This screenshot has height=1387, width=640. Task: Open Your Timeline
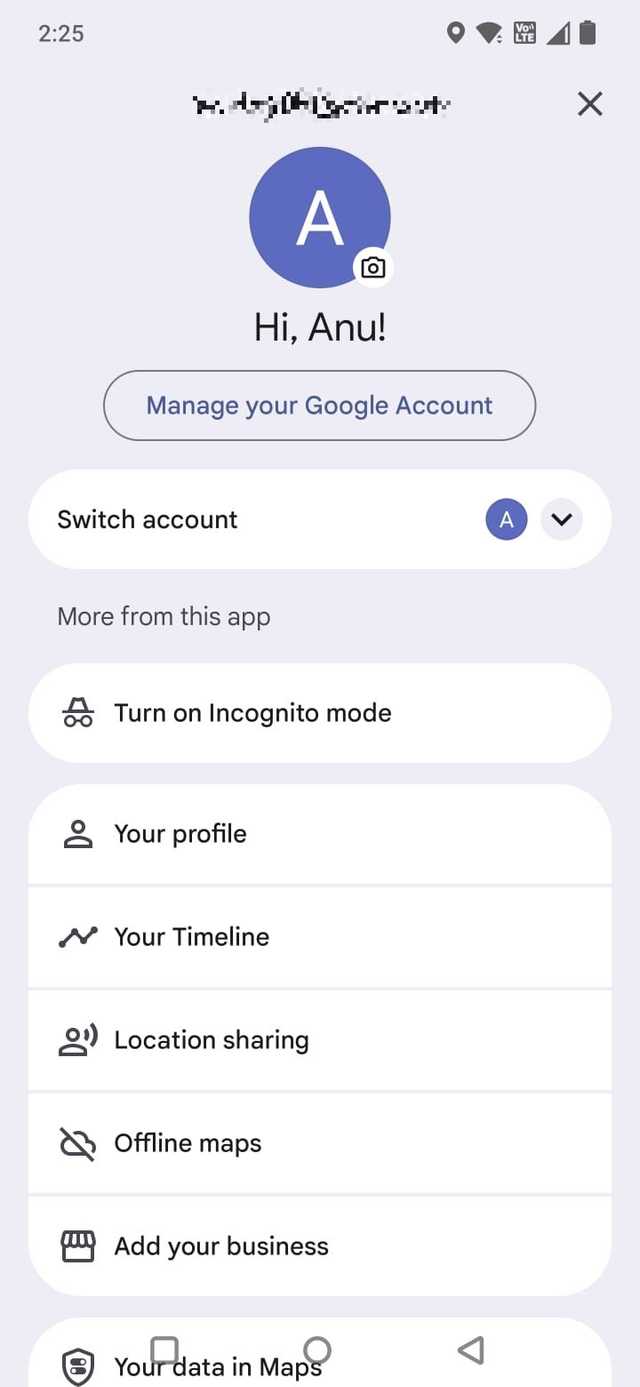coord(319,937)
